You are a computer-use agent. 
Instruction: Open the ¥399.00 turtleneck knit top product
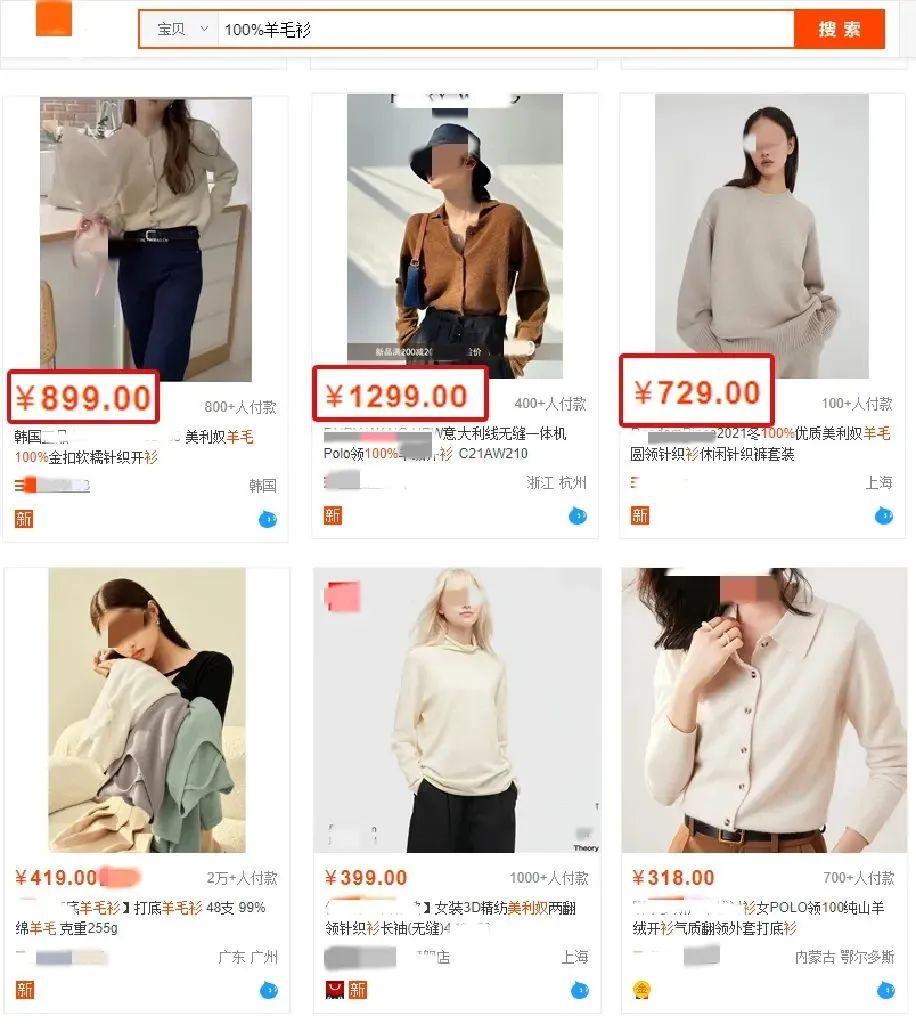[455, 710]
